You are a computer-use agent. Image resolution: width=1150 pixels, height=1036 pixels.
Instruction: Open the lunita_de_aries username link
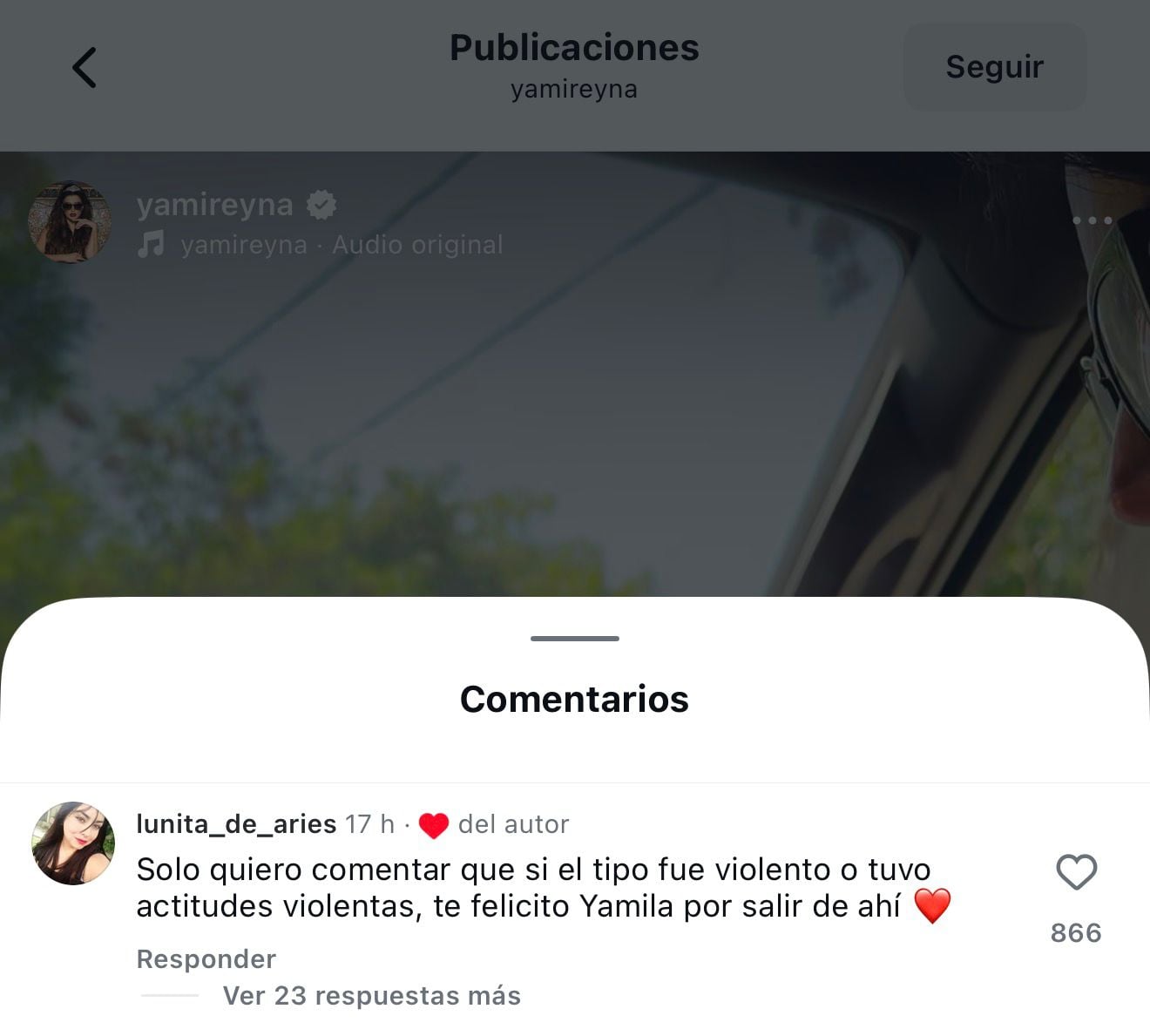click(236, 824)
